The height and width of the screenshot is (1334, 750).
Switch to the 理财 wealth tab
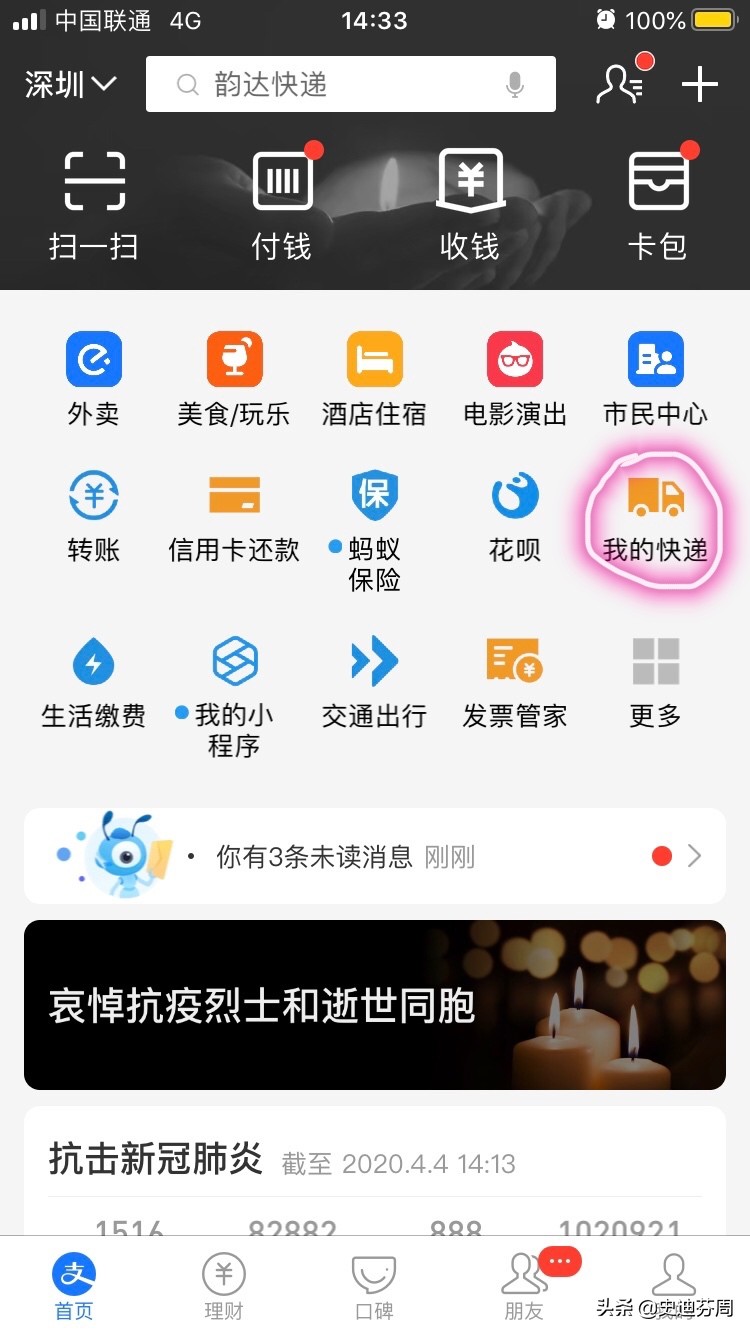click(x=223, y=1285)
